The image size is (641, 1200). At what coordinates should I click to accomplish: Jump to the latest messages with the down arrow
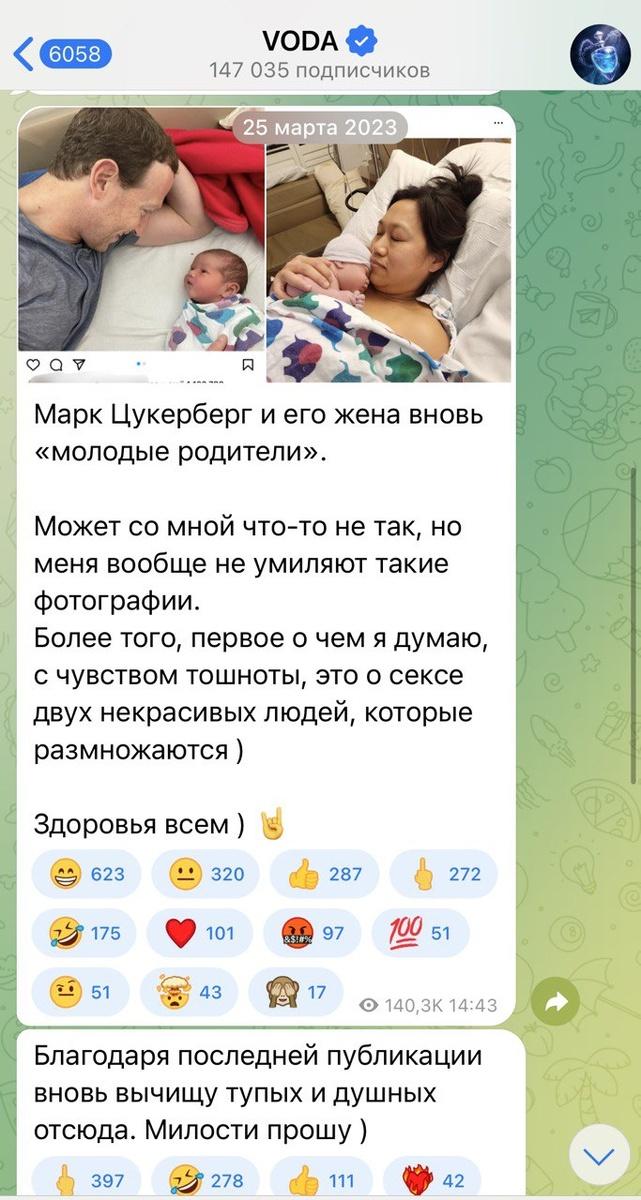coord(599,1158)
